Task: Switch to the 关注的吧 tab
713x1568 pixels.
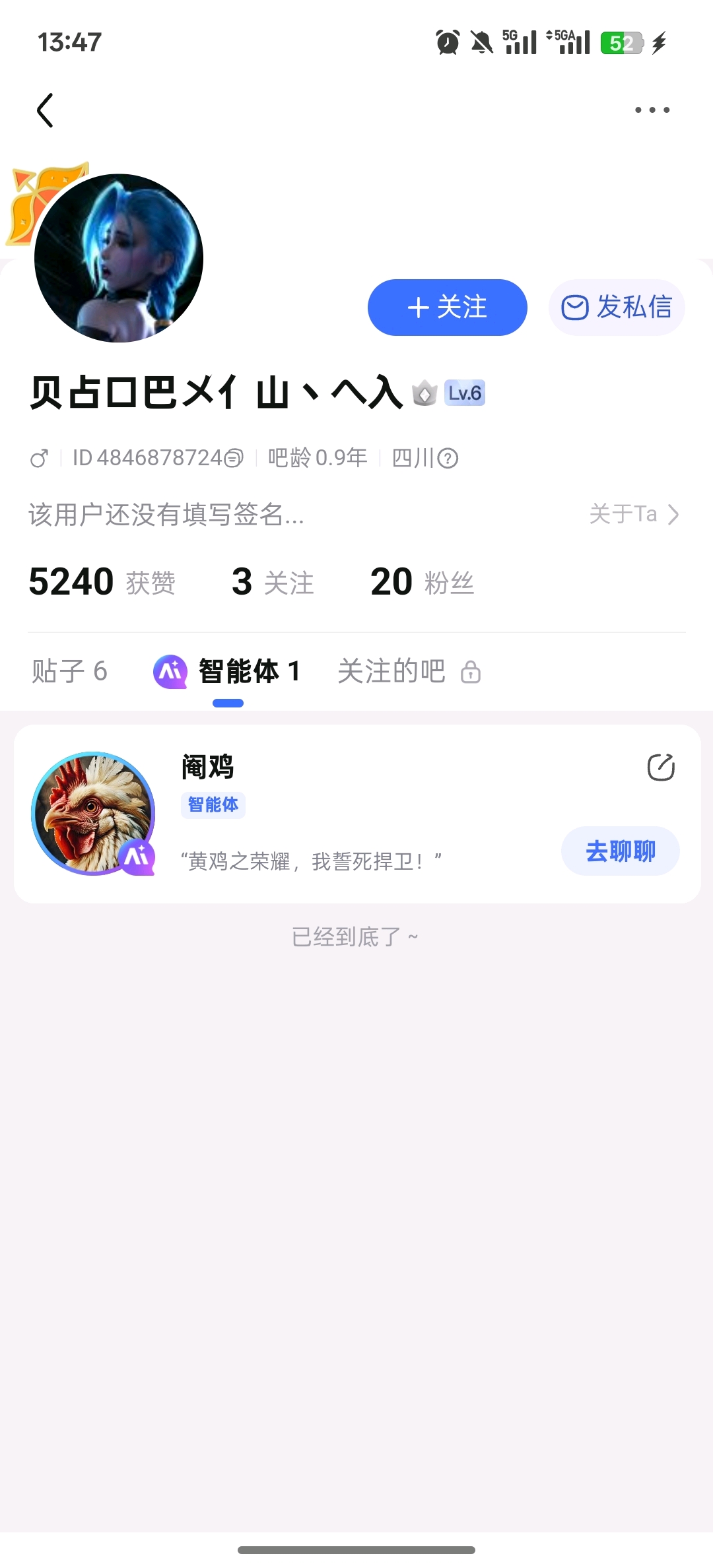Action: tap(408, 672)
